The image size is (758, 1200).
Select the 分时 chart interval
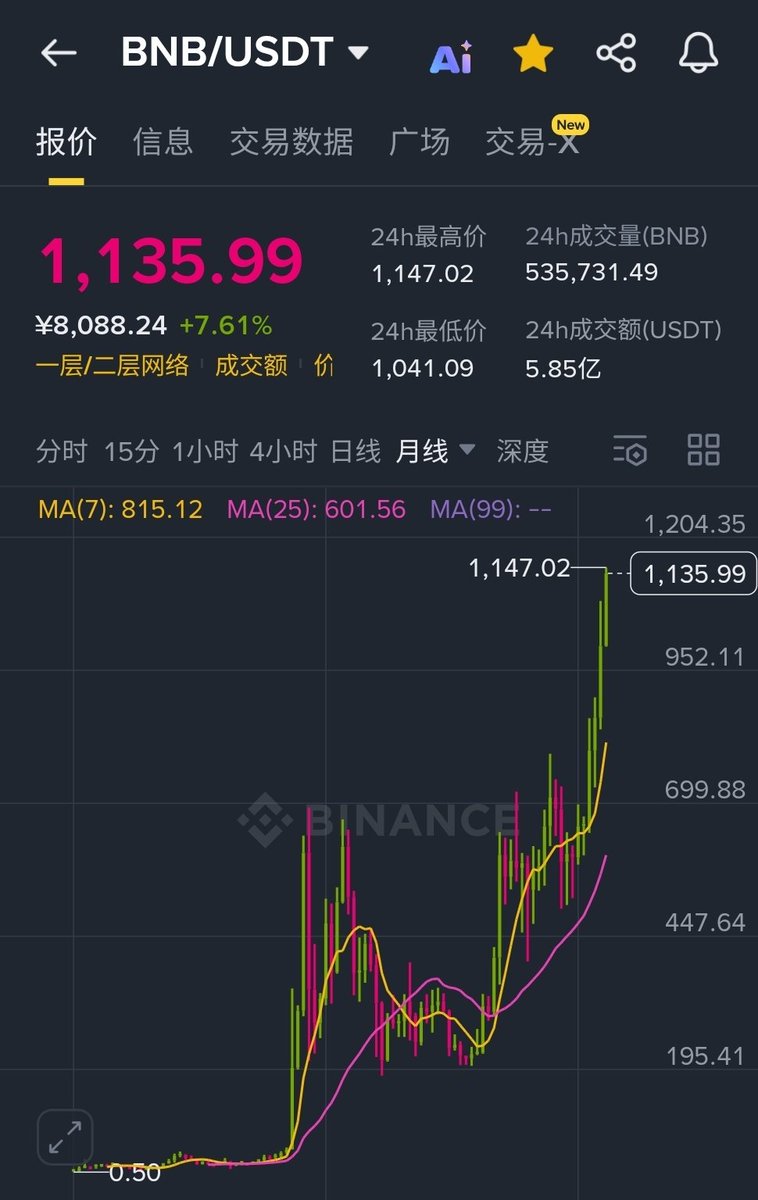[x=61, y=451]
